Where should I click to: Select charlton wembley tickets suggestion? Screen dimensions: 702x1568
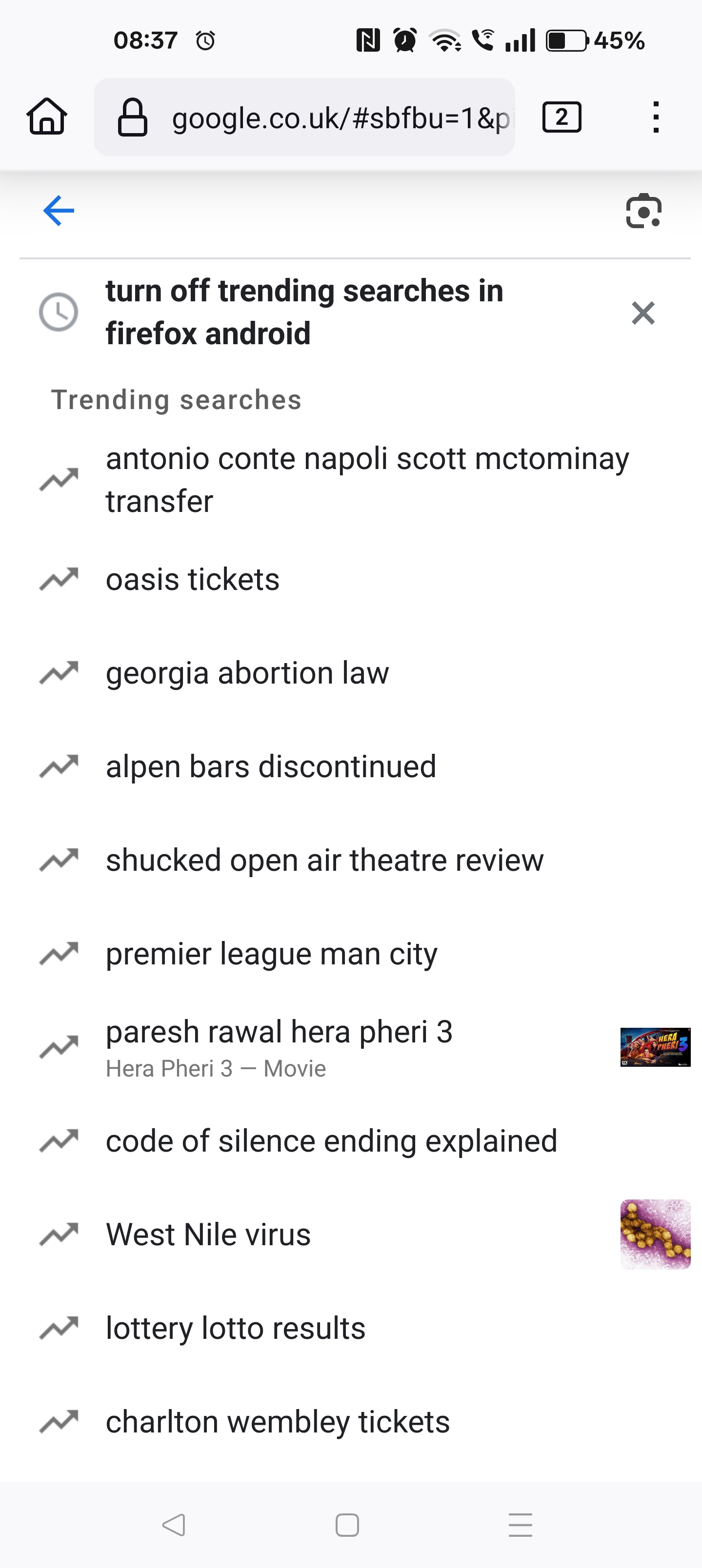pyautogui.click(x=351, y=1422)
